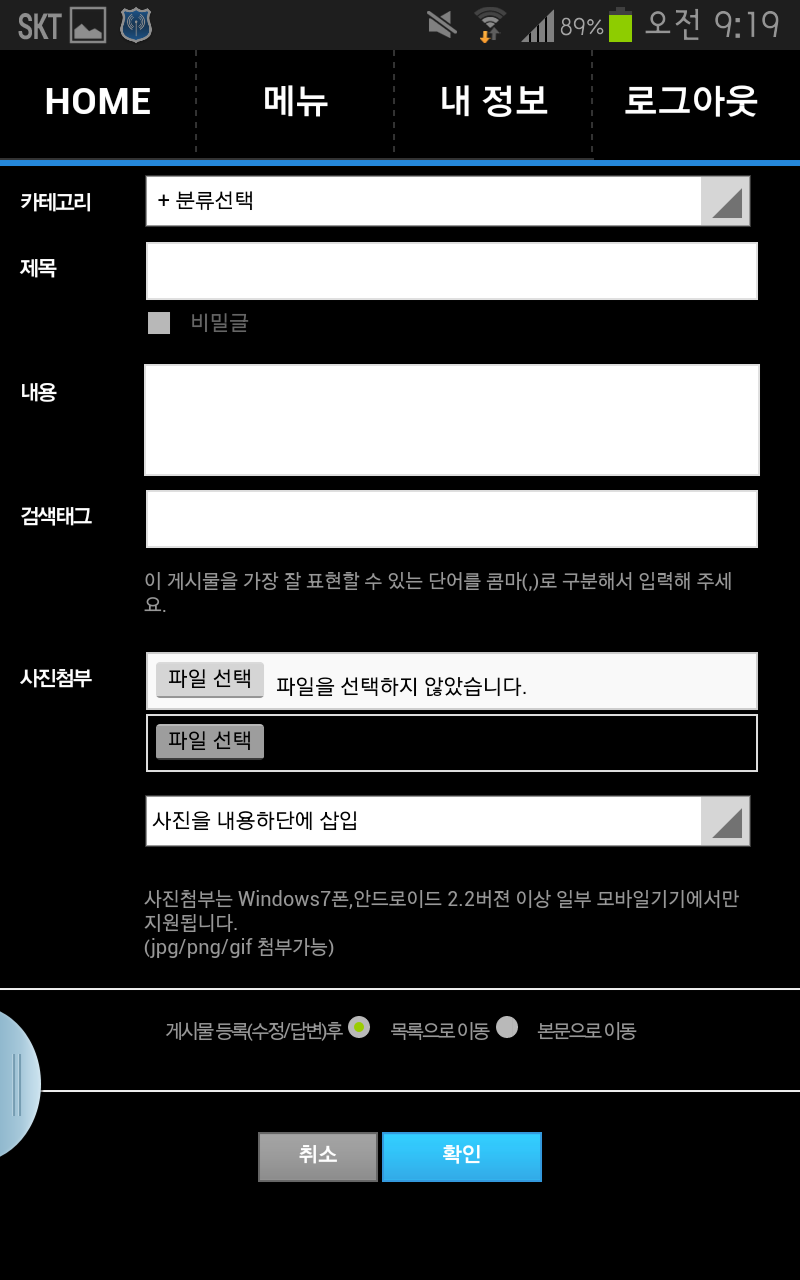
Task: Cancel with the 취소 button
Action: click(318, 1156)
